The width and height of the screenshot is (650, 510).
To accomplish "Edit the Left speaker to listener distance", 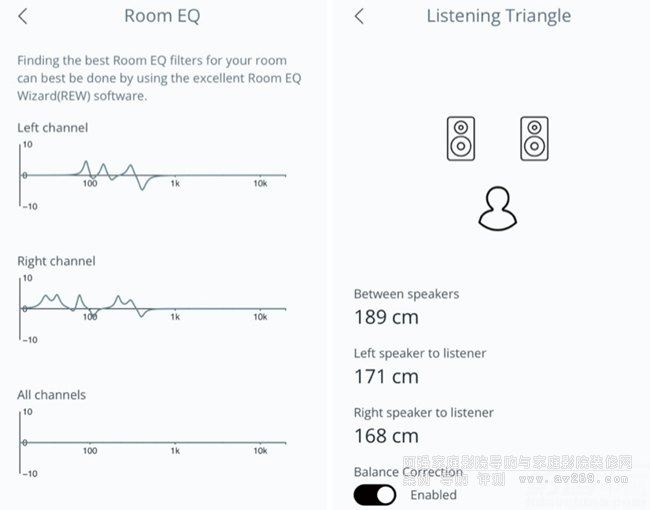I will click(386, 376).
